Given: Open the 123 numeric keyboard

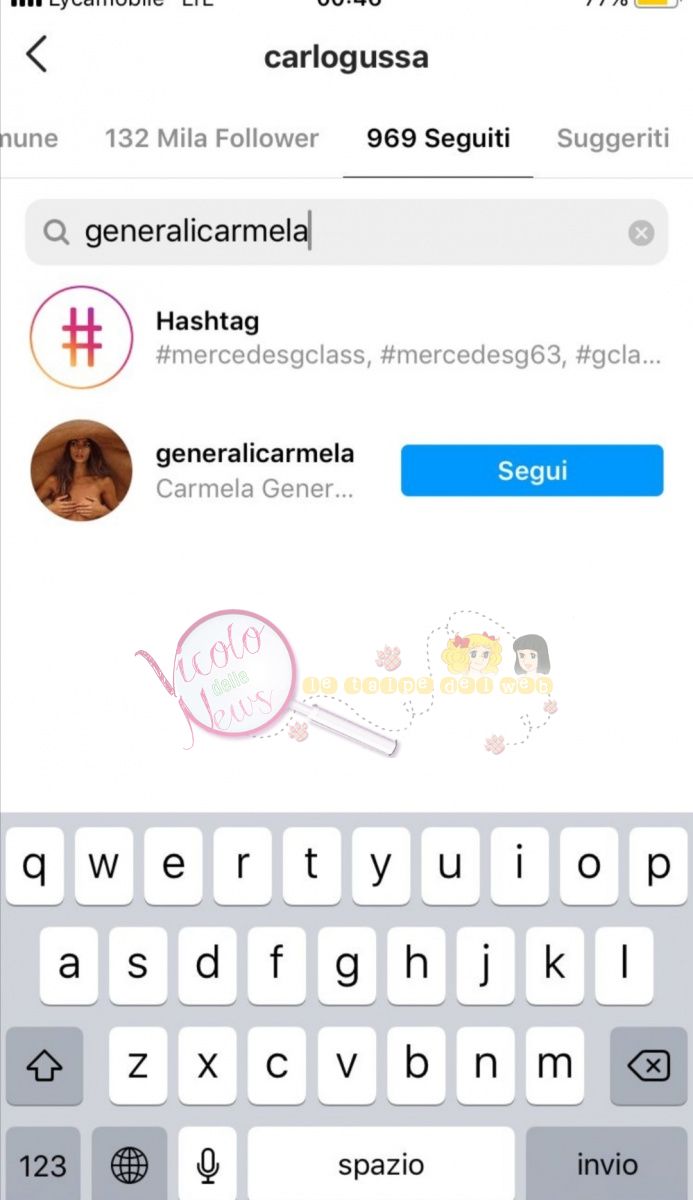Looking at the screenshot, I should [43, 1164].
